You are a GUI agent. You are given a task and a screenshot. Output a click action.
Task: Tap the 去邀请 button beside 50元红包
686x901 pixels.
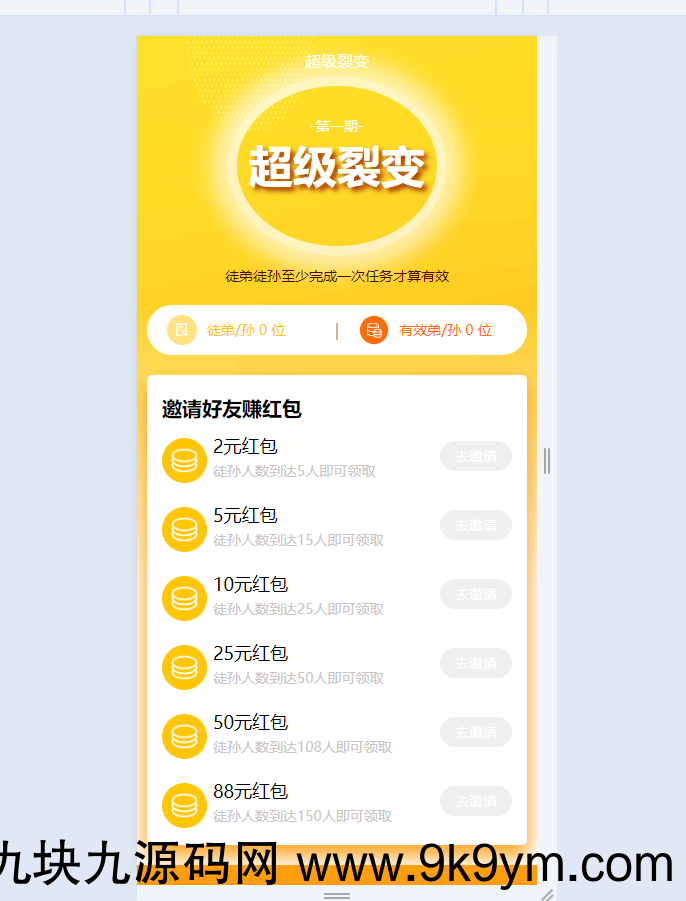coord(476,732)
